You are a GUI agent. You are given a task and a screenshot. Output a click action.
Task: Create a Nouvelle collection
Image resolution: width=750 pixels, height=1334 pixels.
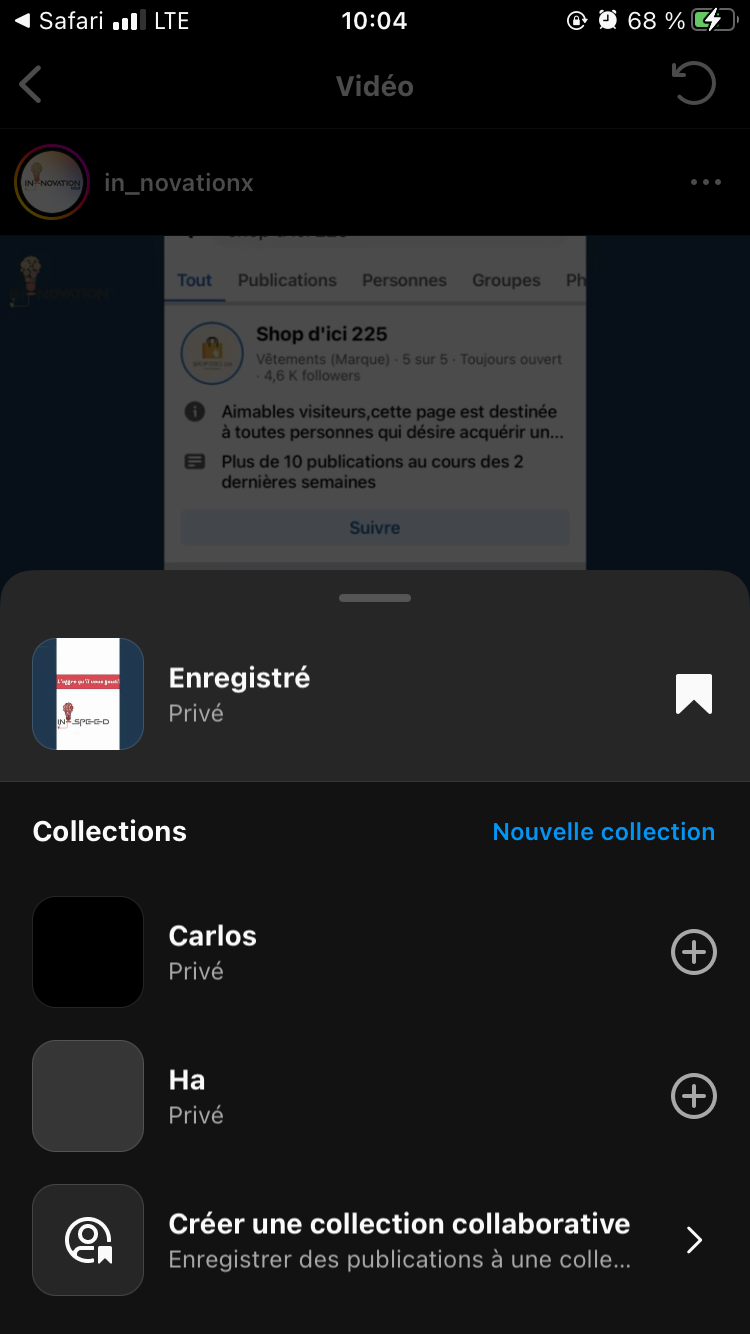click(x=603, y=832)
